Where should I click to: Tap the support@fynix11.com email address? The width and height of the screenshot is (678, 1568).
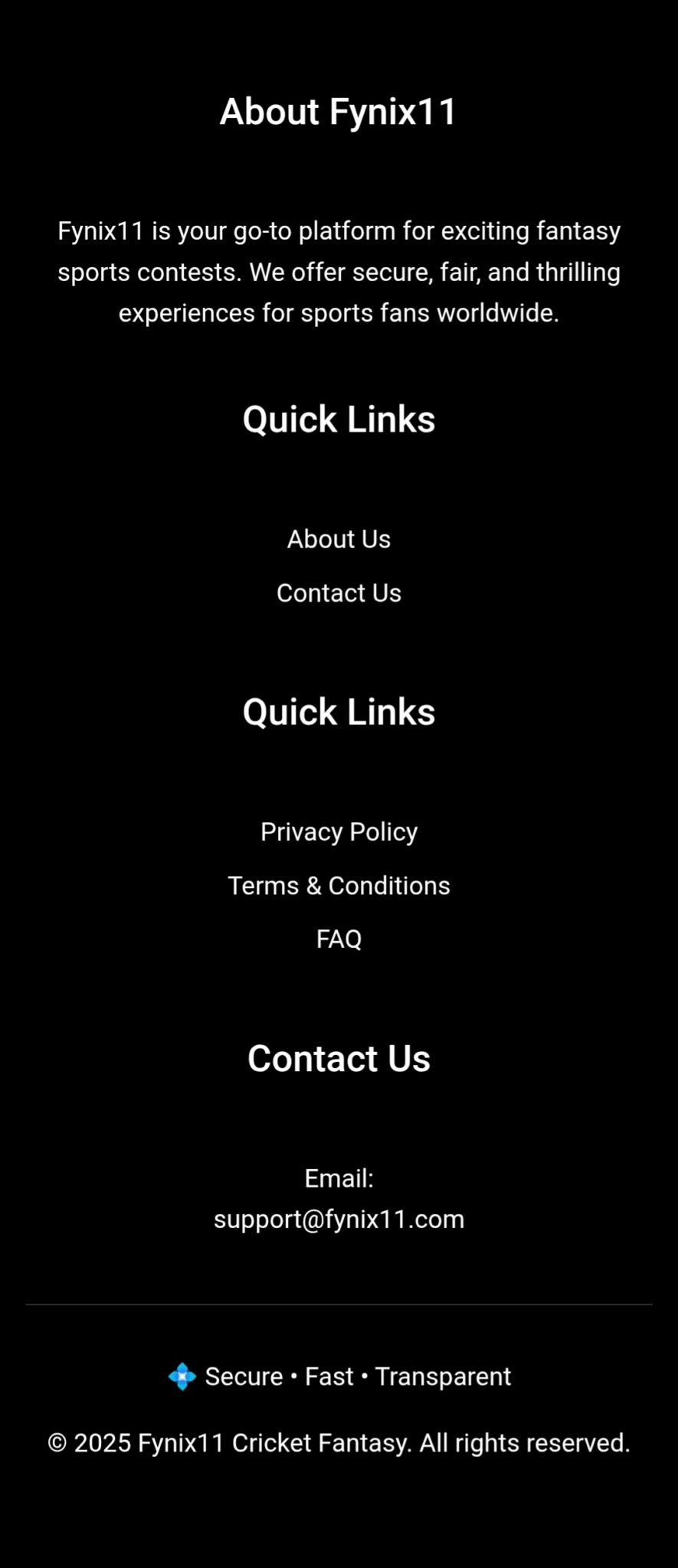point(339,1219)
